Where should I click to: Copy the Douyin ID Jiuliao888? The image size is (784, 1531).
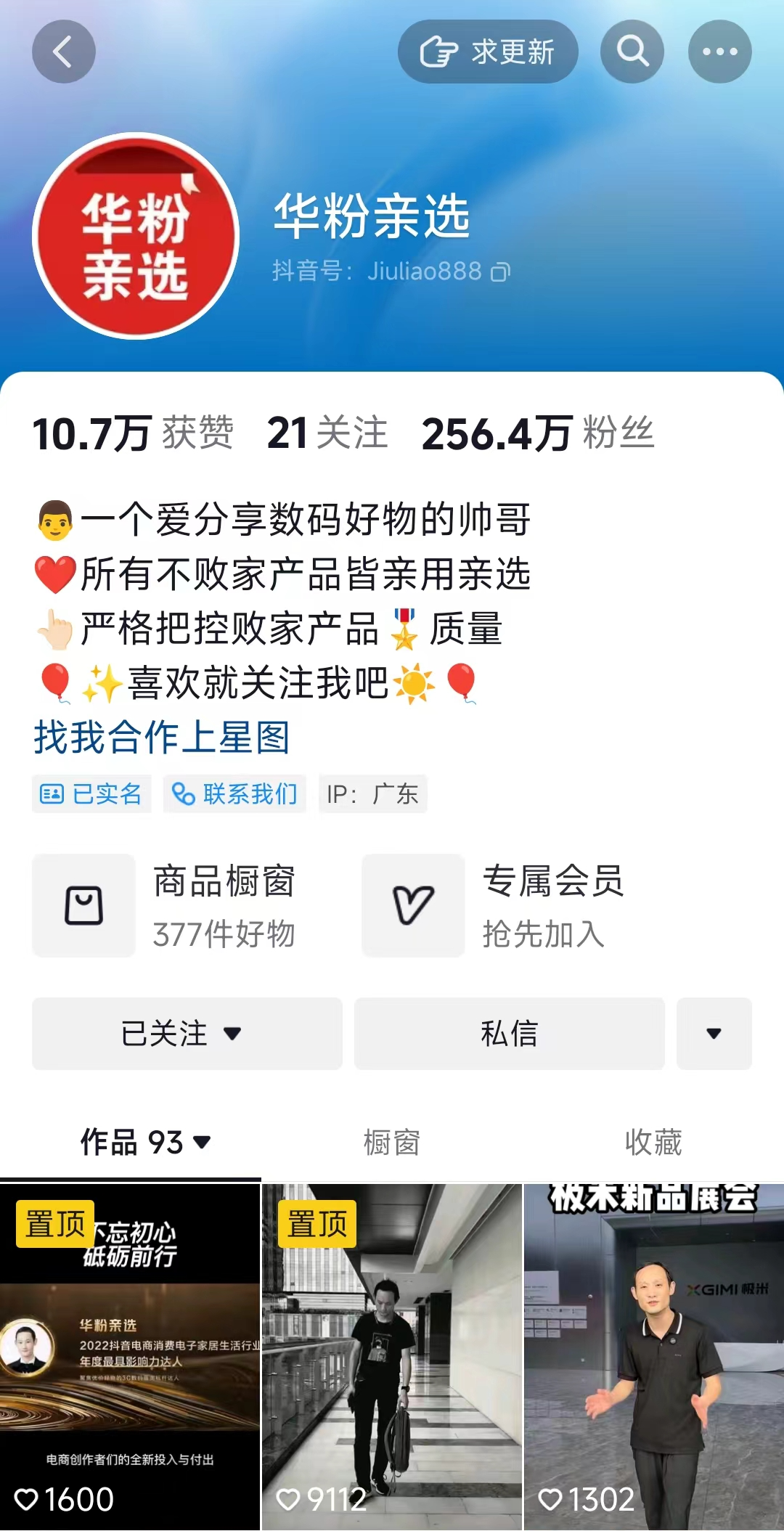(501, 272)
